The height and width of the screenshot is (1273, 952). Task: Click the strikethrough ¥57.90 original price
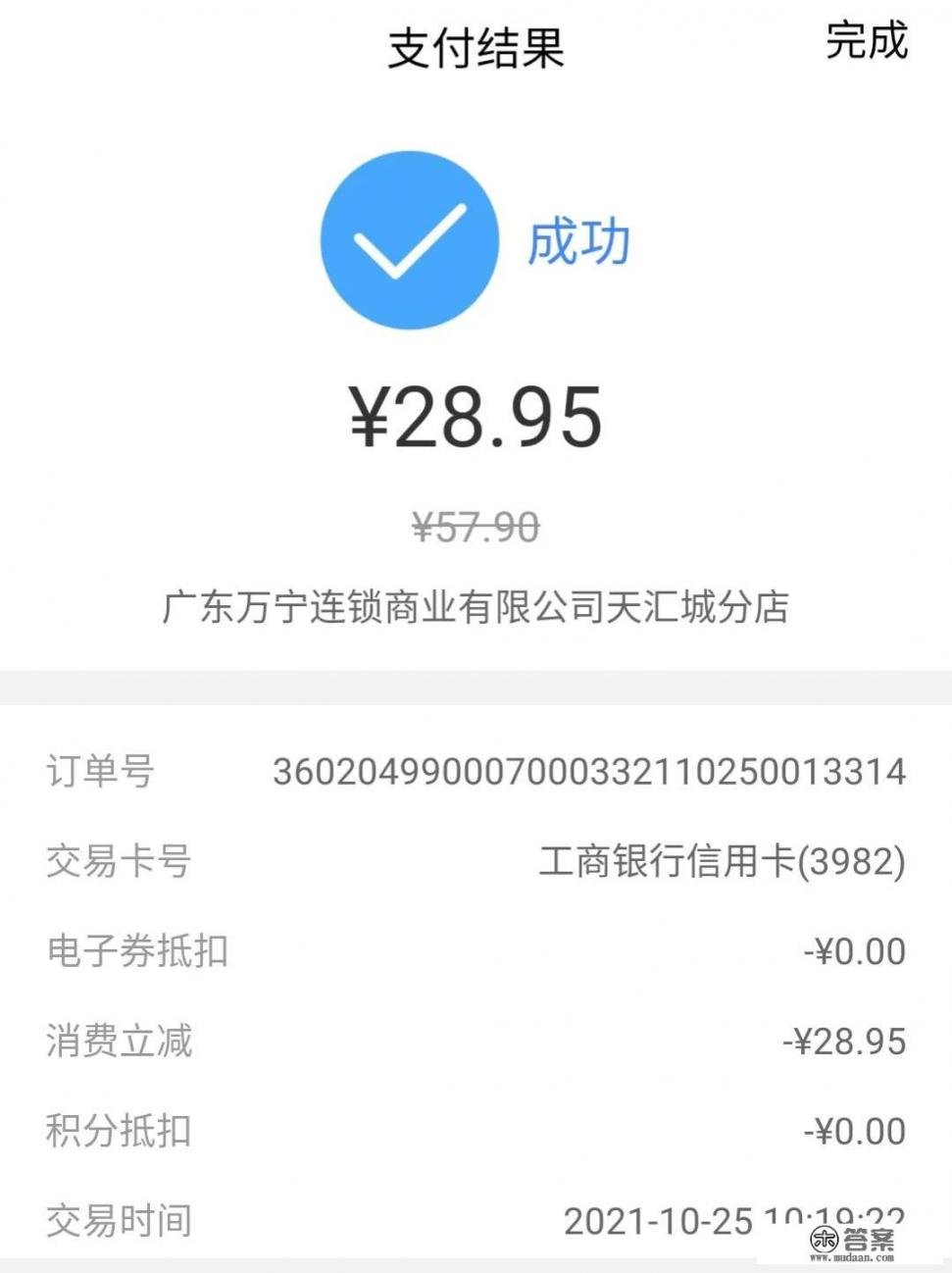(x=476, y=528)
